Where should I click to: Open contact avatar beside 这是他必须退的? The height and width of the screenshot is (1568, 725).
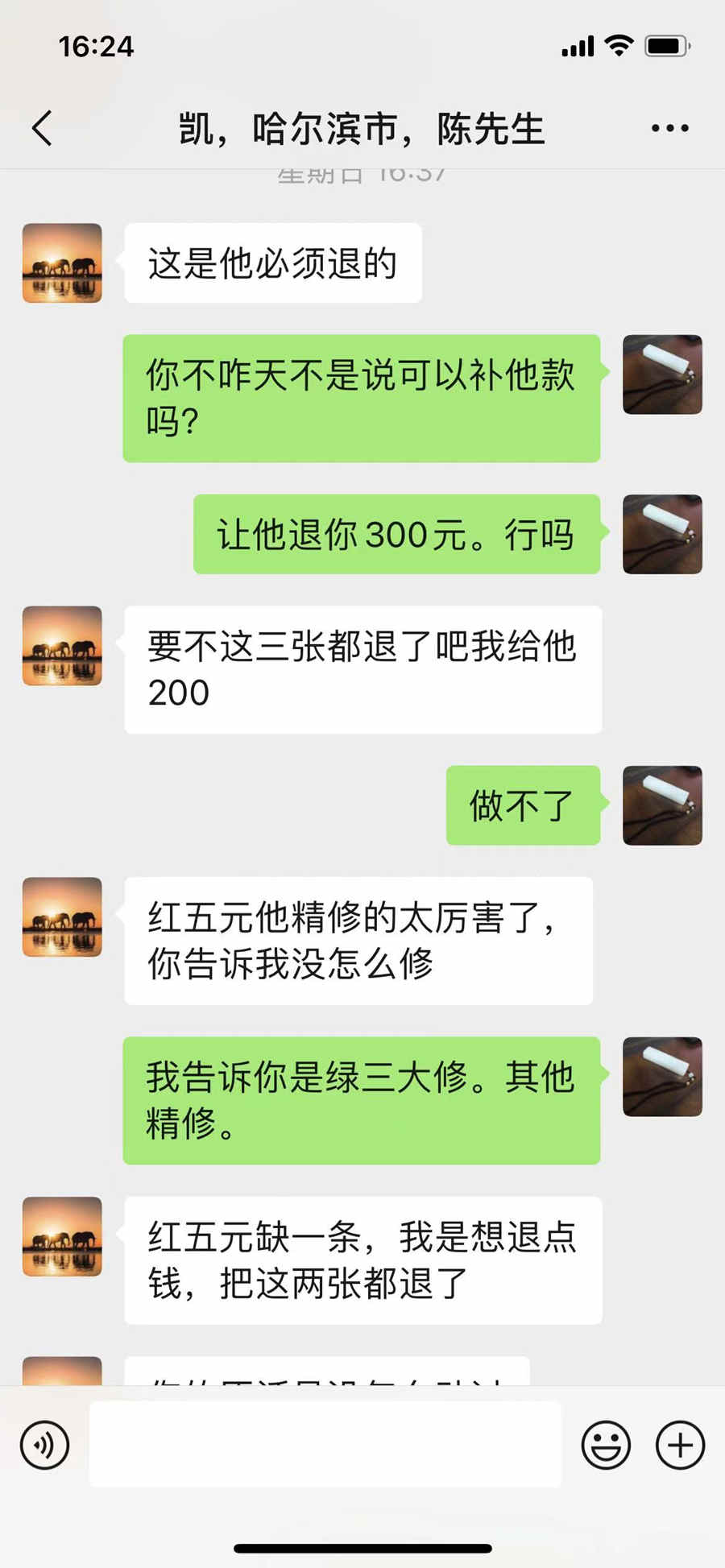pos(62,263)
